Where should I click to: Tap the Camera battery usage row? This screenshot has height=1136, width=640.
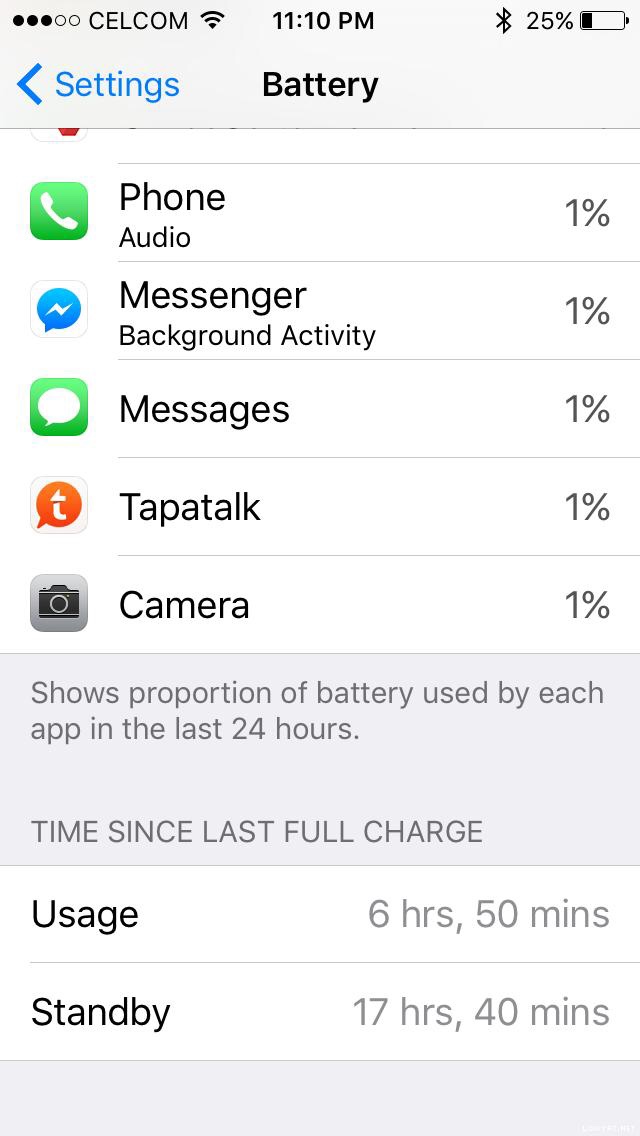click(x=320, y=604)
